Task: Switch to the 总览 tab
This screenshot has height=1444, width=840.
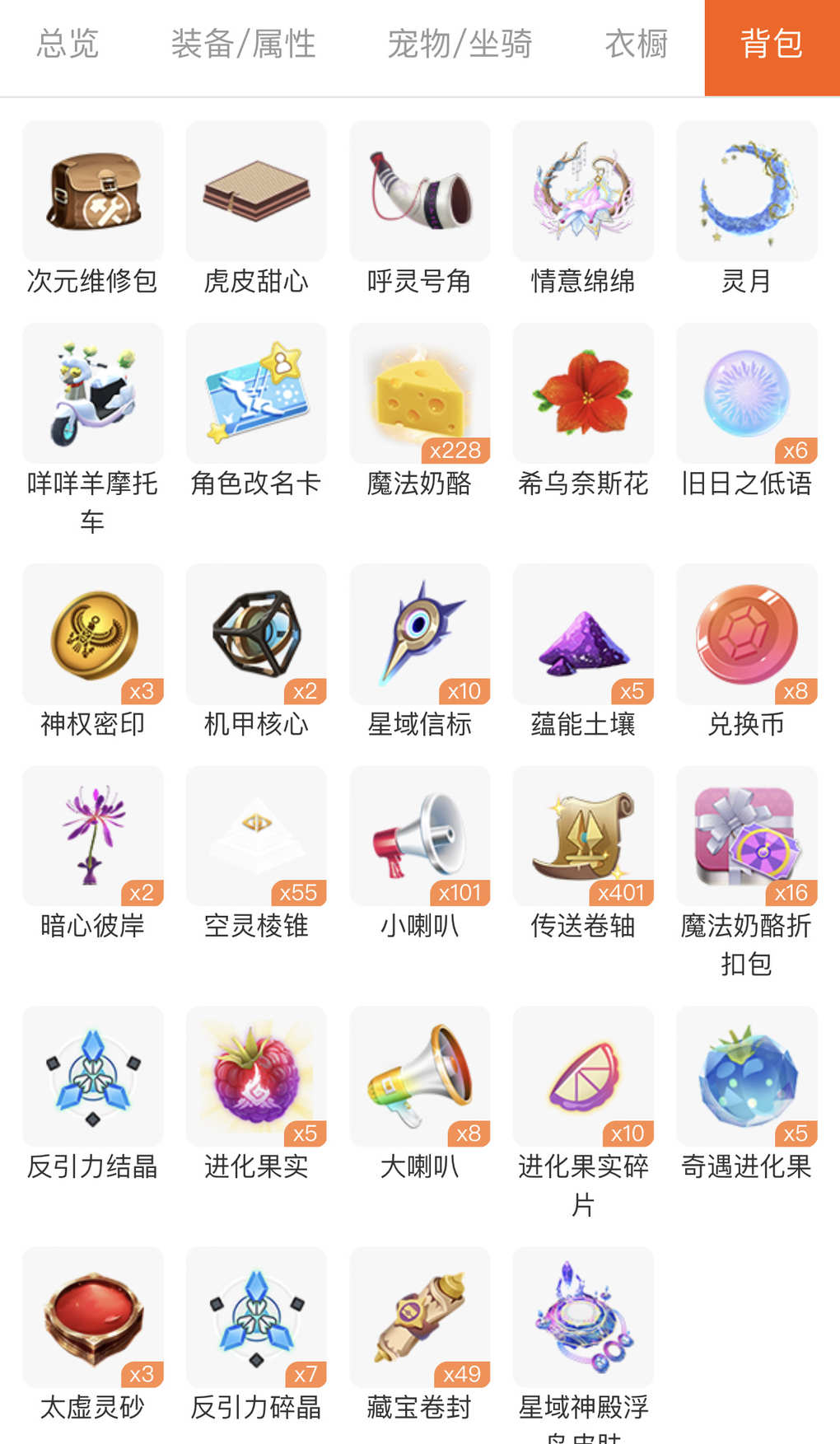Action: [x=68, y=44]
